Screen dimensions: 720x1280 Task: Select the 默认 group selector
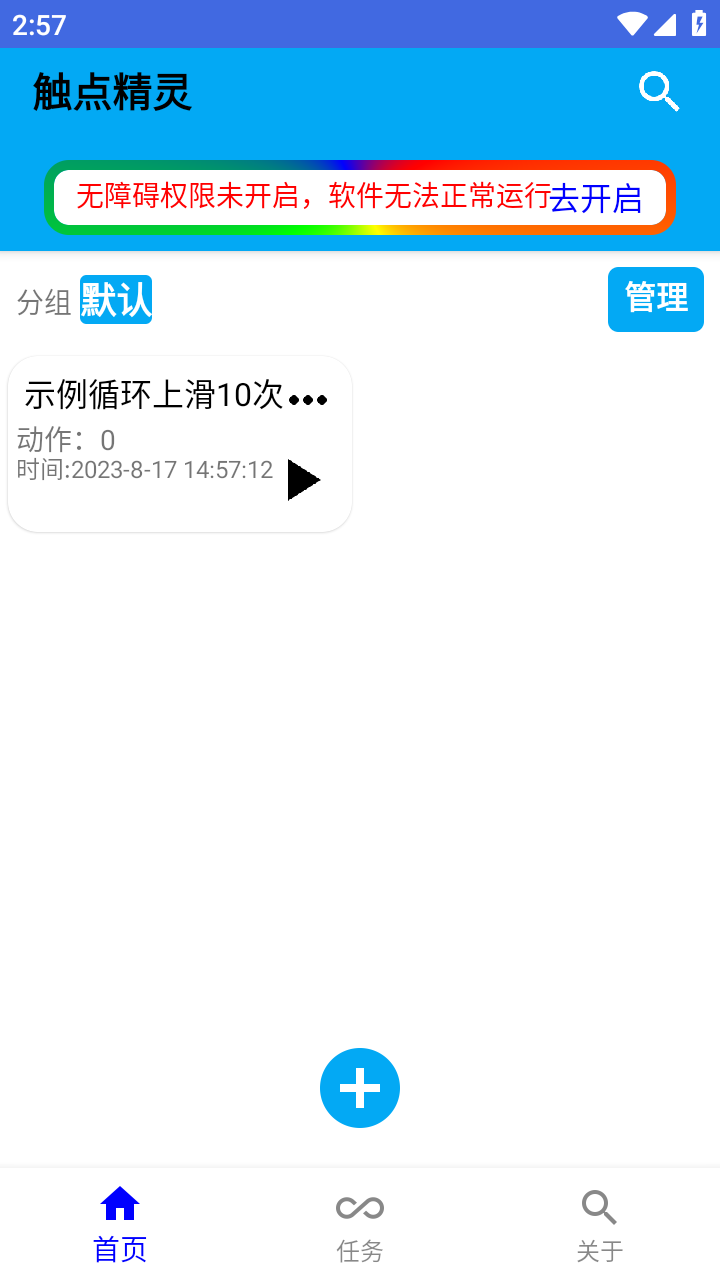coord(115,299)
